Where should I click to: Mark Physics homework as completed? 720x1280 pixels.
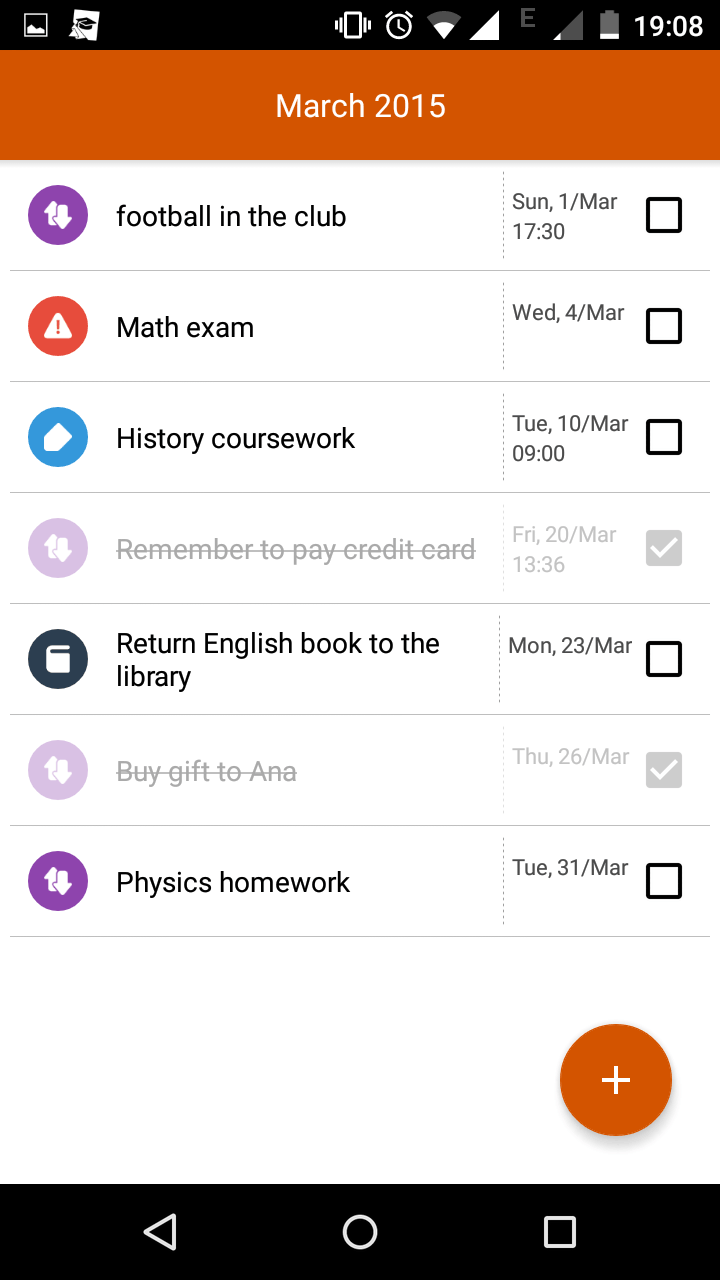pyautogui.click(x=664, y=882)
